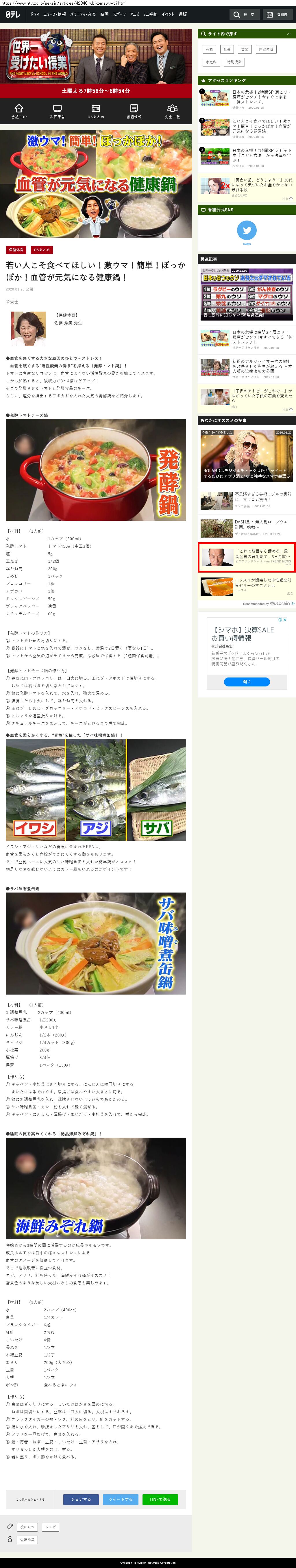Open the レシピ tag
Viewport: 296px width, 1568px height.
51,1527
